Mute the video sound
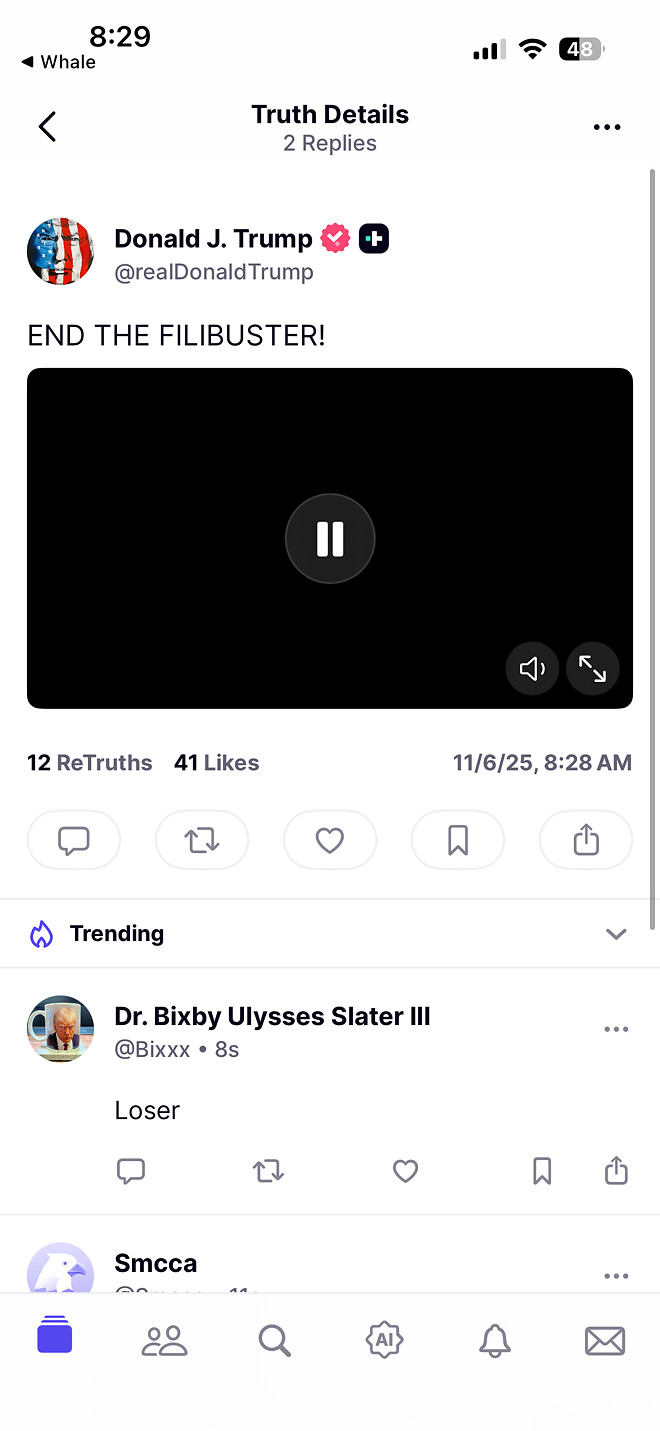The height and width of the screenshot is (1431, 660). coord(532,668)
